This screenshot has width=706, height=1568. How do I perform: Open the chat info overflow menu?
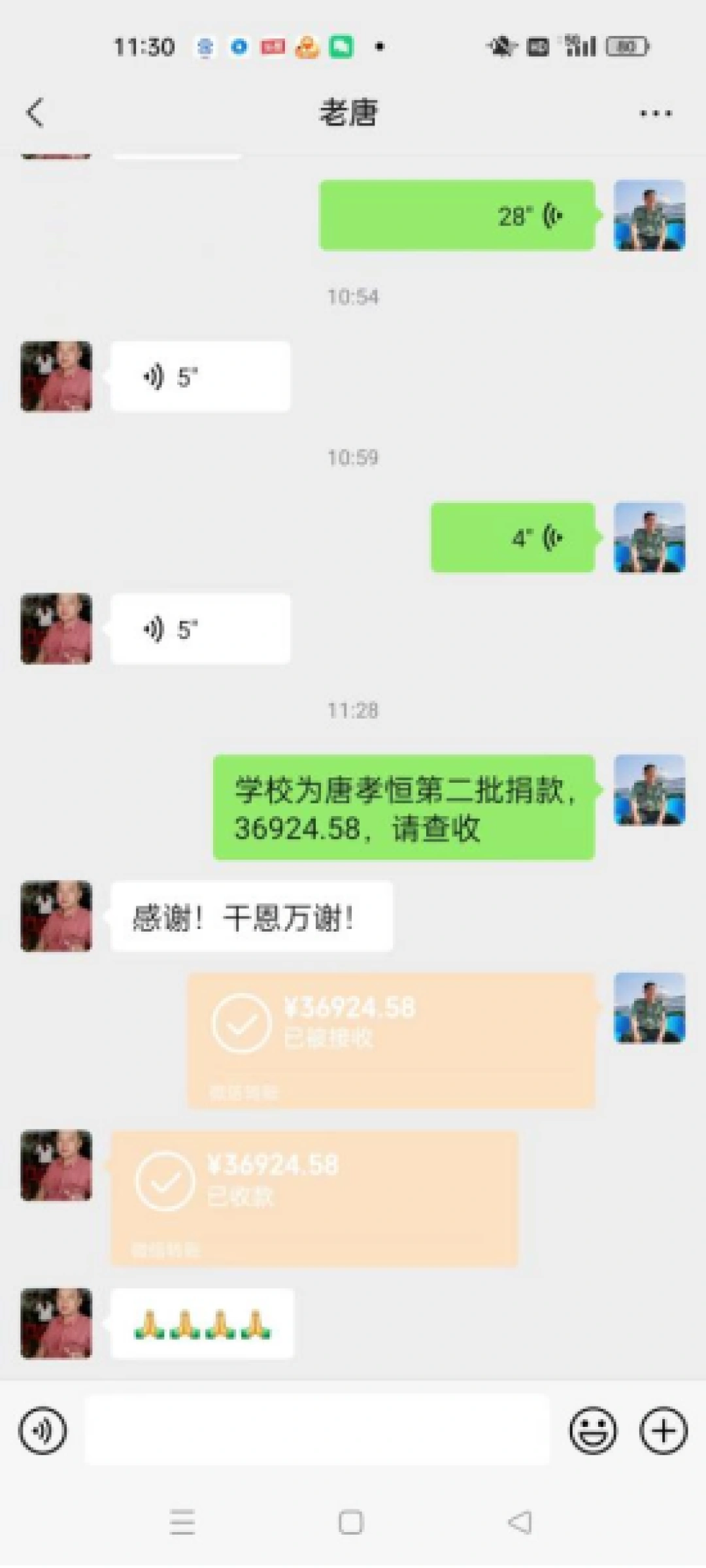pyautogui.click(x=655, y=114)
